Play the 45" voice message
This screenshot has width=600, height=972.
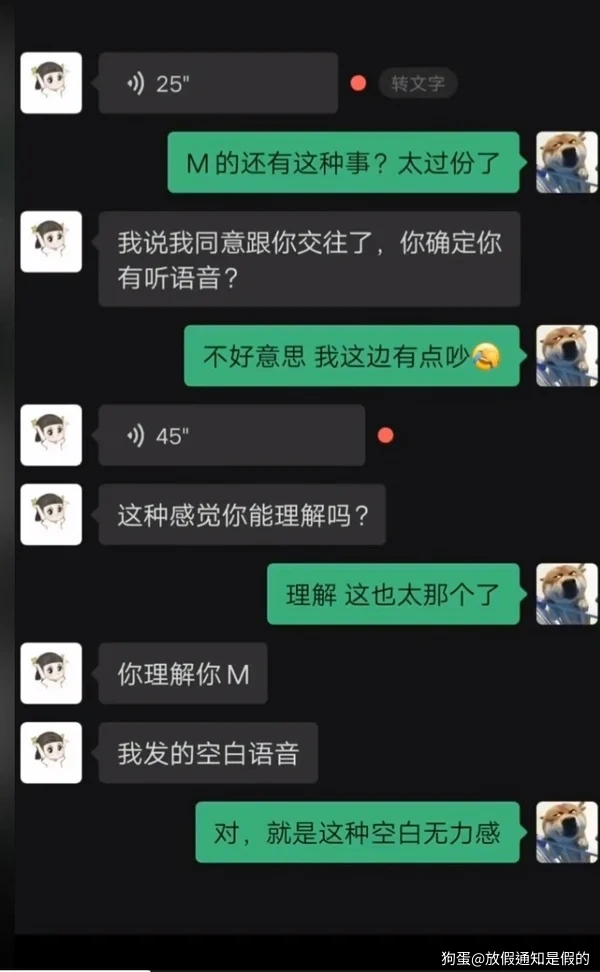[x=231, y=436]
